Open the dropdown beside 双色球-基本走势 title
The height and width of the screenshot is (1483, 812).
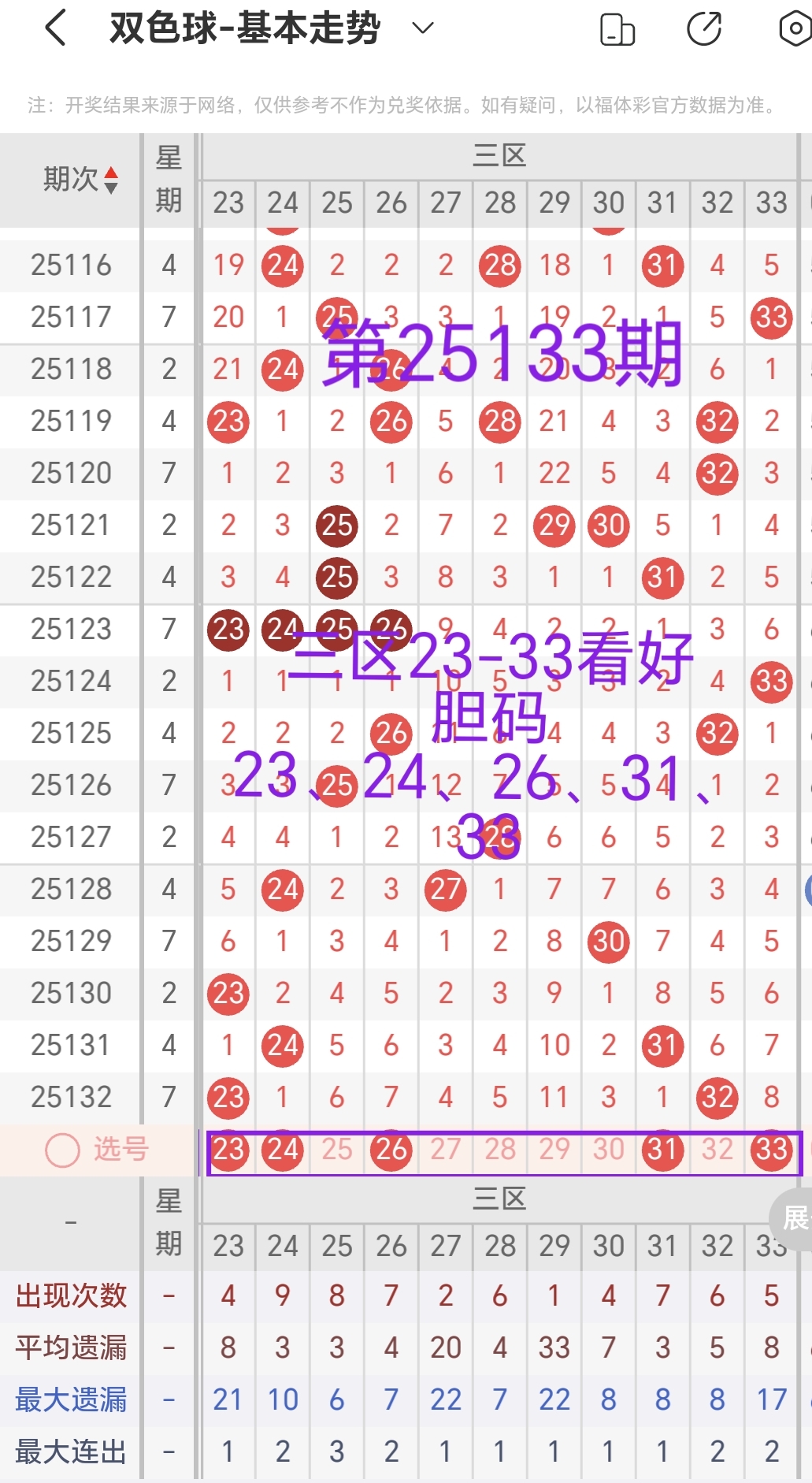(x=422, y=28)
